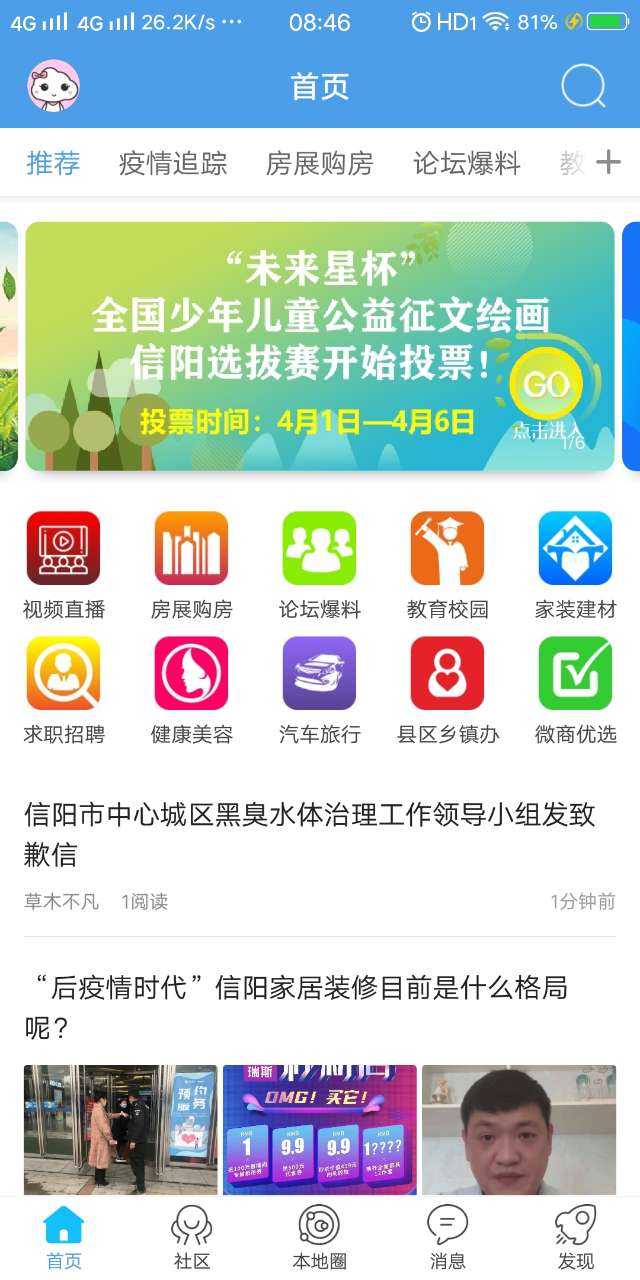
Task: Open the 后疫情时代 home decoration article
Action: [x=296, y=1007]
